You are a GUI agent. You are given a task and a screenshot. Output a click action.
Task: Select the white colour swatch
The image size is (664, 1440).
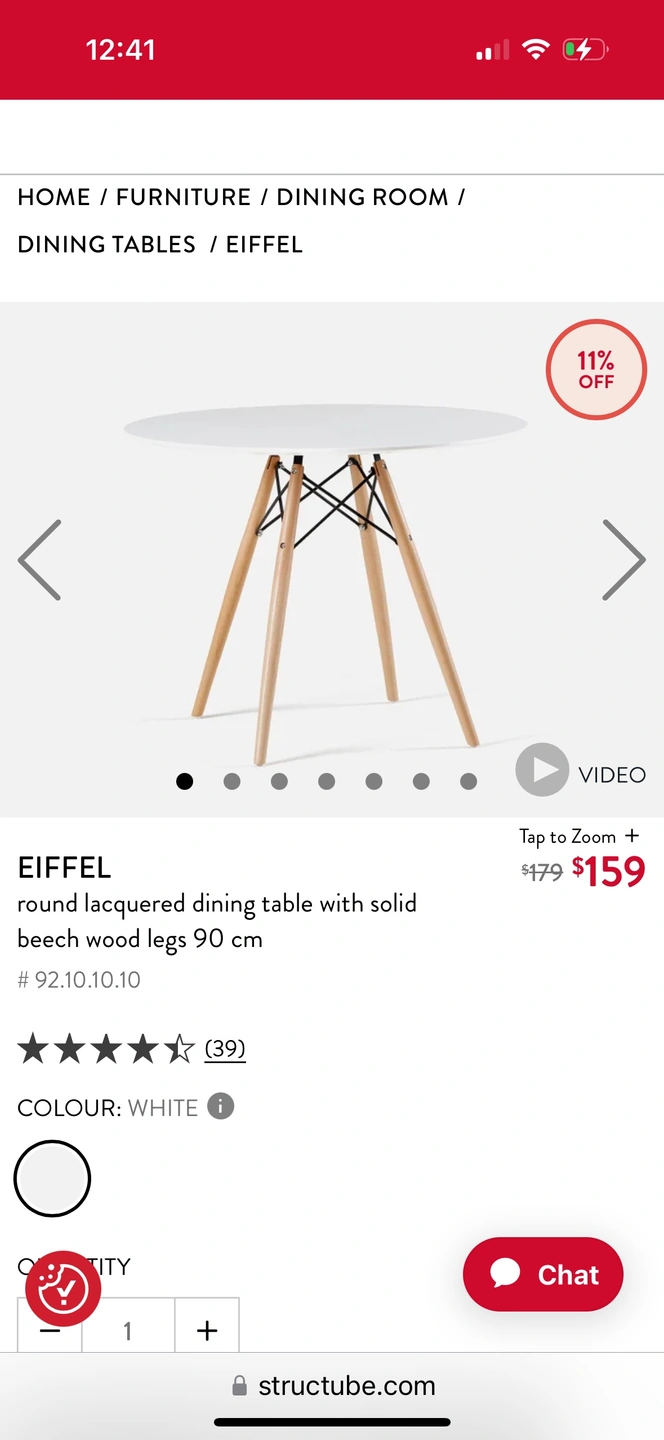click(x=52, y=1178)
